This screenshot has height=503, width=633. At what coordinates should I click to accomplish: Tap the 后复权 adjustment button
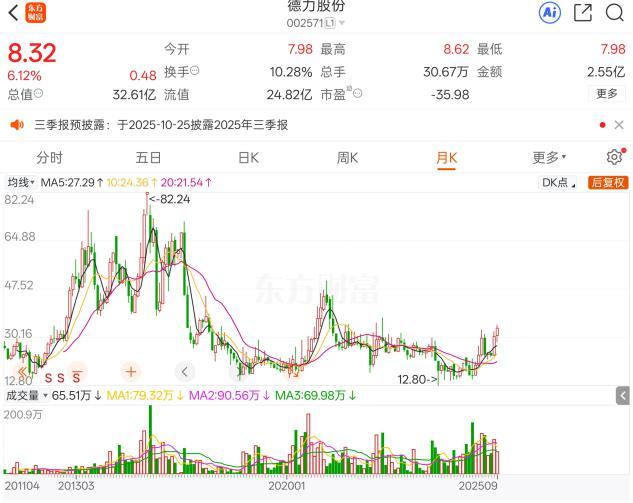[x=607, y=183]
